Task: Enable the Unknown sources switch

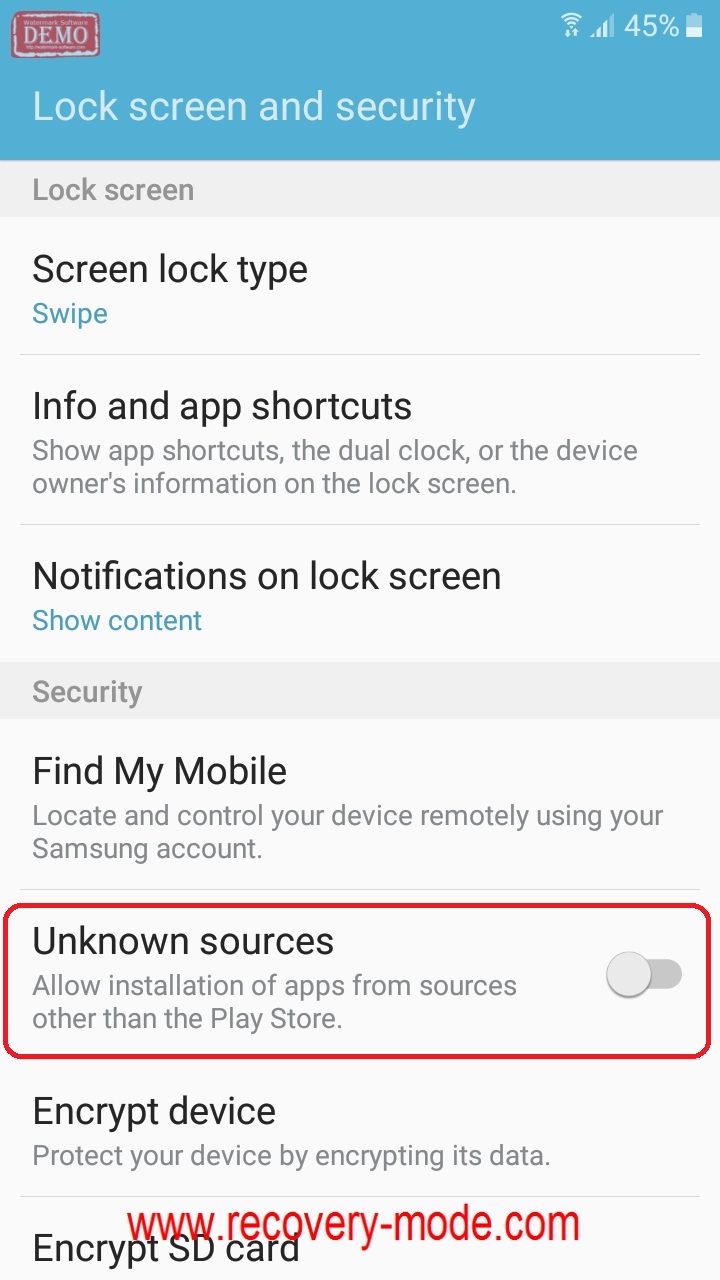Action: point(645,975)
